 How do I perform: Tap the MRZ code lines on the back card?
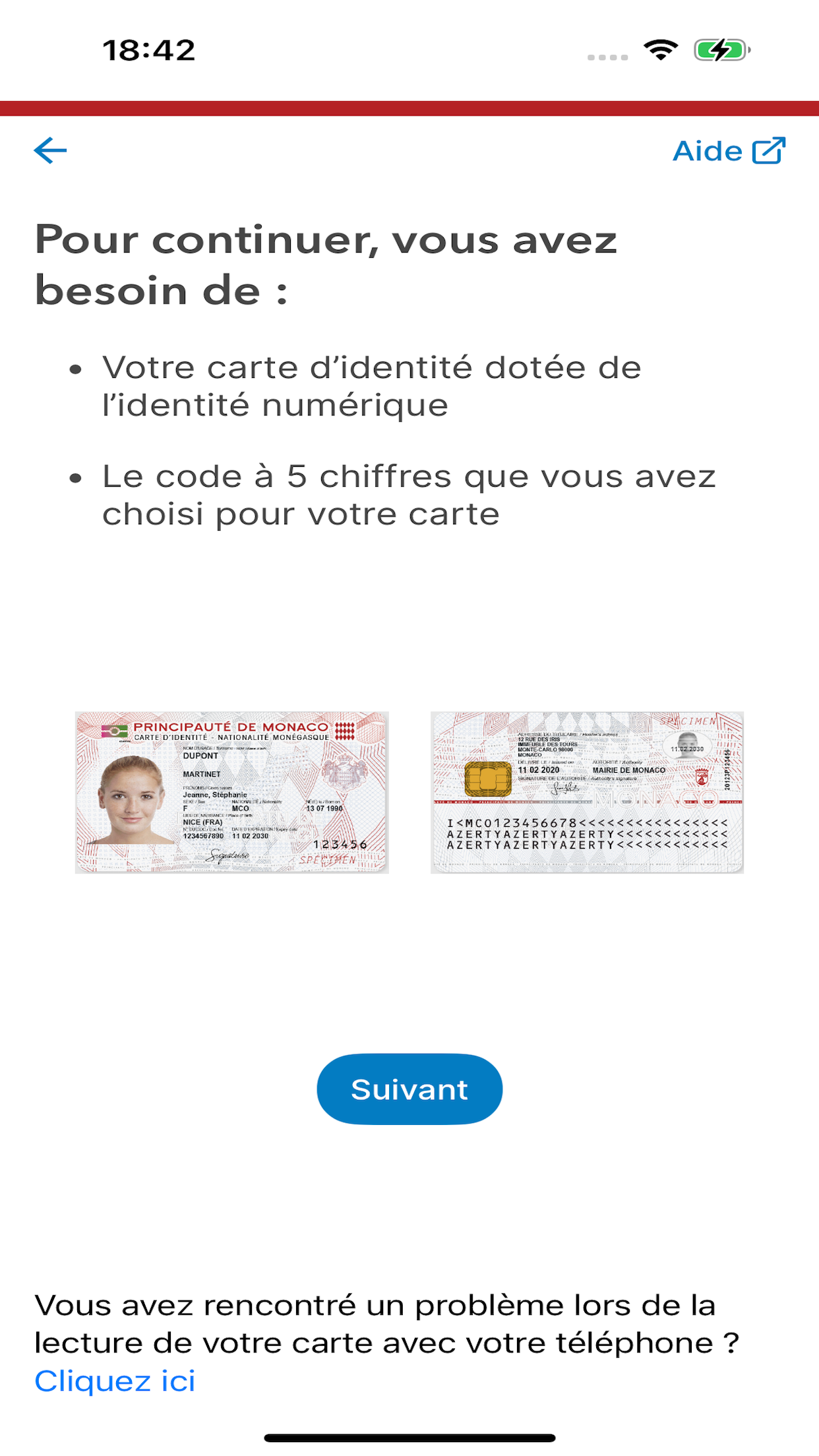[587, 832]
